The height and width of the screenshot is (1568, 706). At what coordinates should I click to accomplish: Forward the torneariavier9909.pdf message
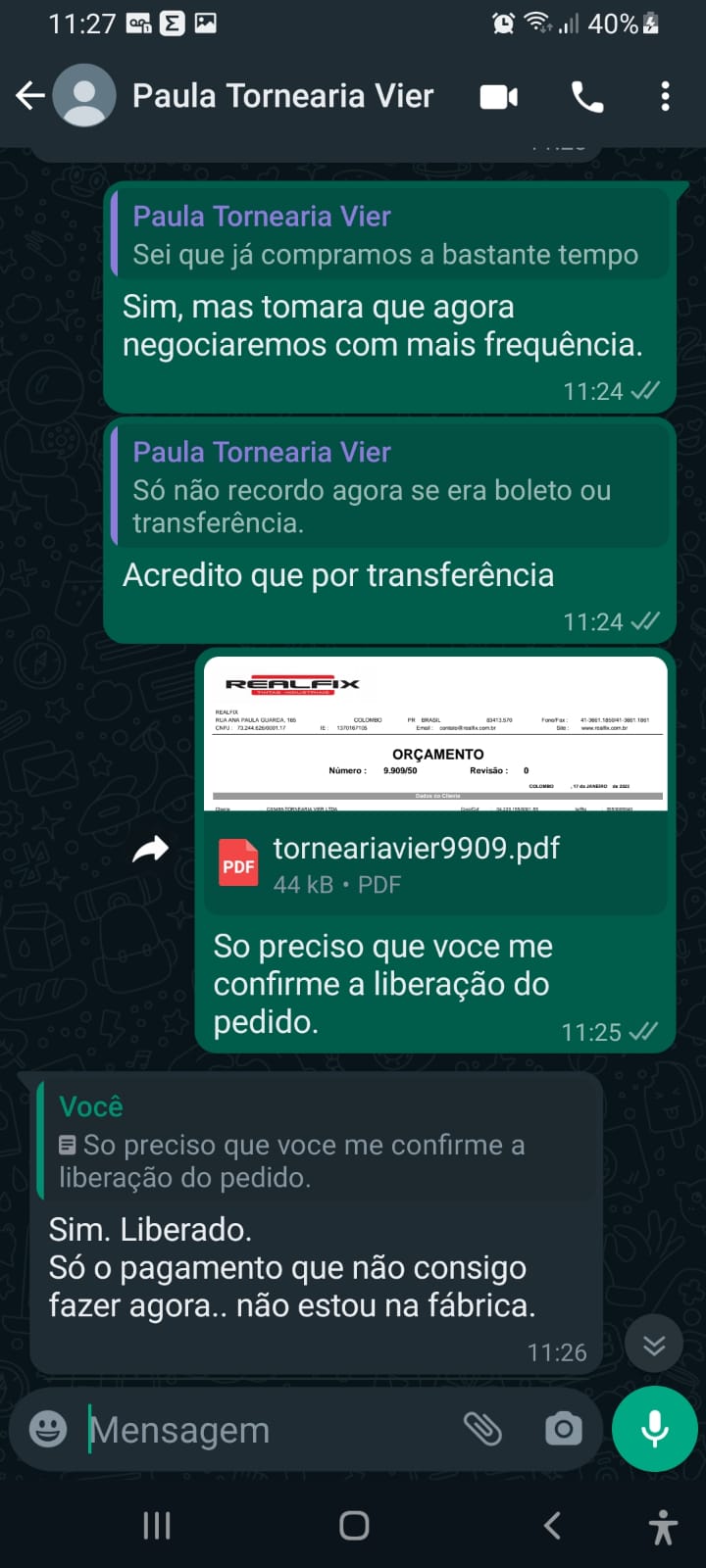[x=150, y=849]
